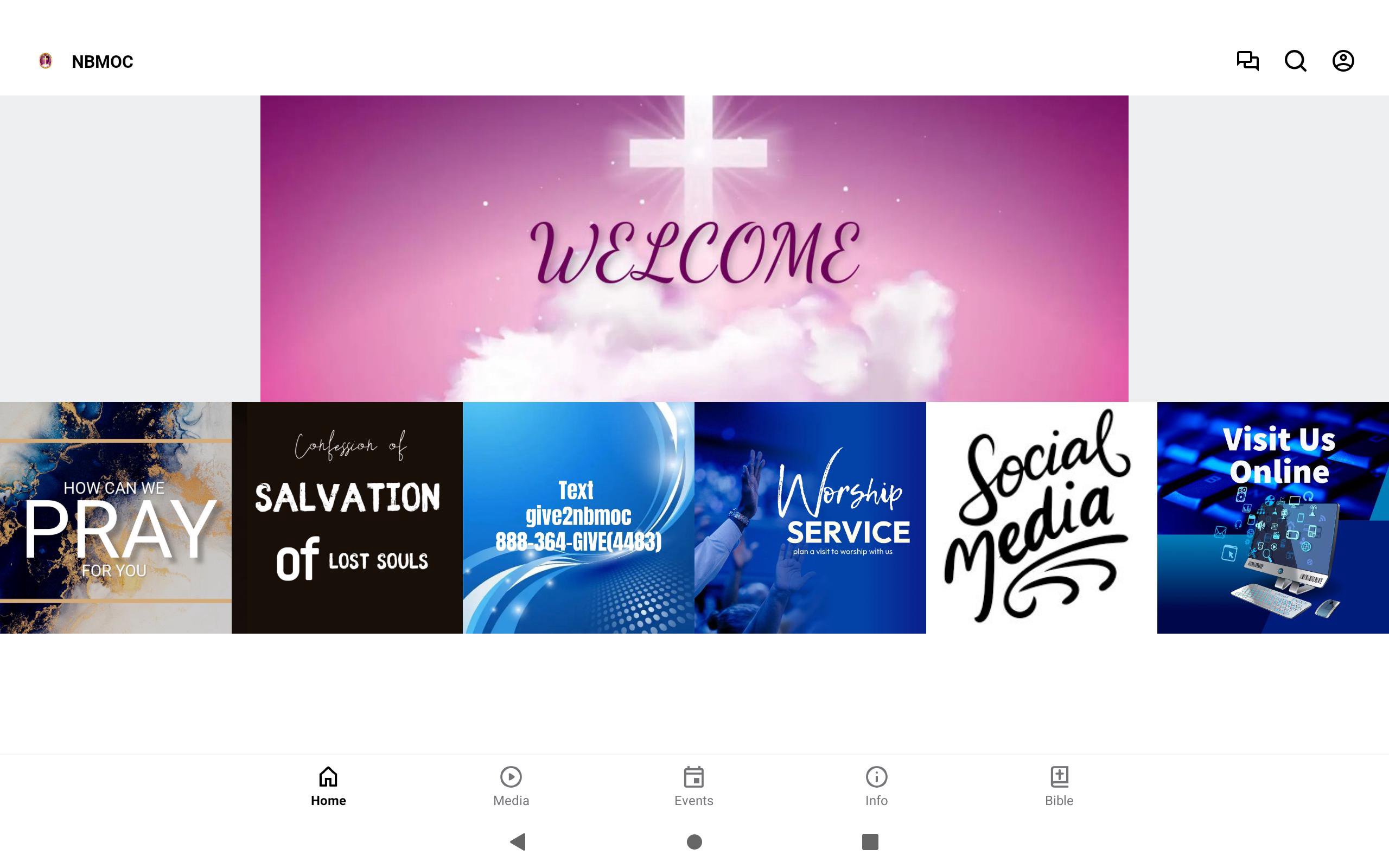Go to the Events tab
Image resolution: width=1389 pixels, height=868 pixels.
pyautogui.click(x=693, y=786)
